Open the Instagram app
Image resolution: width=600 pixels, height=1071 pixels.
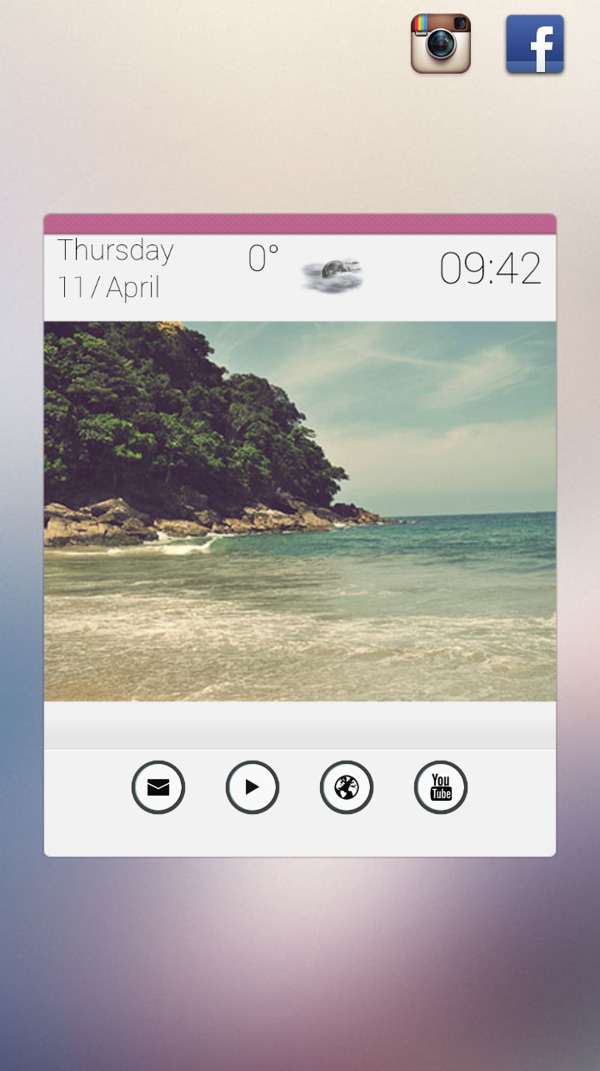(x=440, y=44)
